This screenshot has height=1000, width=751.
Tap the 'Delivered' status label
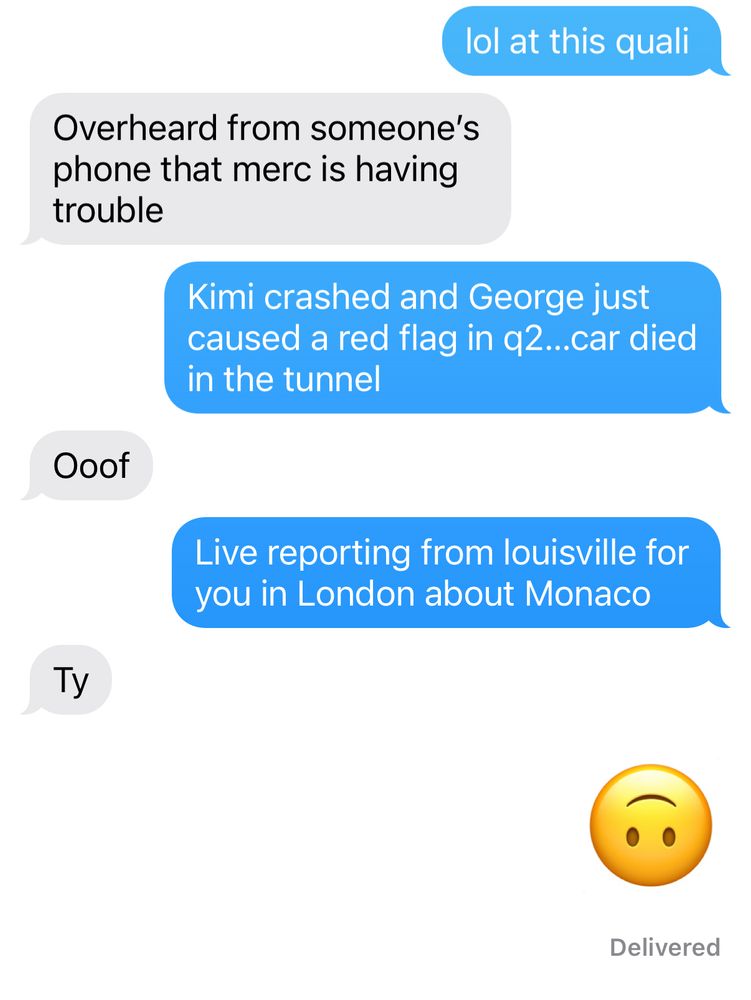pyautogui.click(x=665, y=946)
